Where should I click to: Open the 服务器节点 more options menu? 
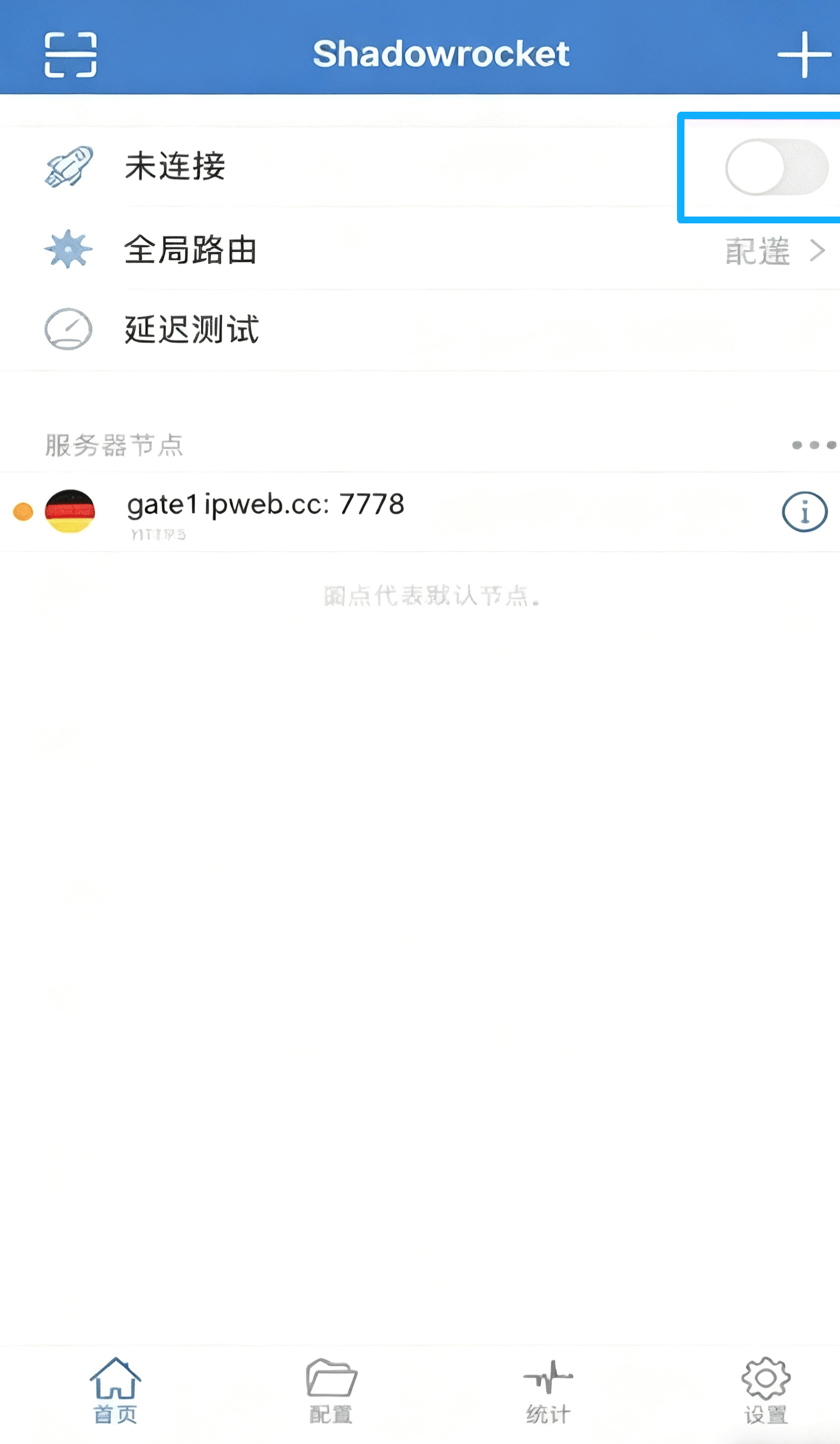tap(813, 445)
